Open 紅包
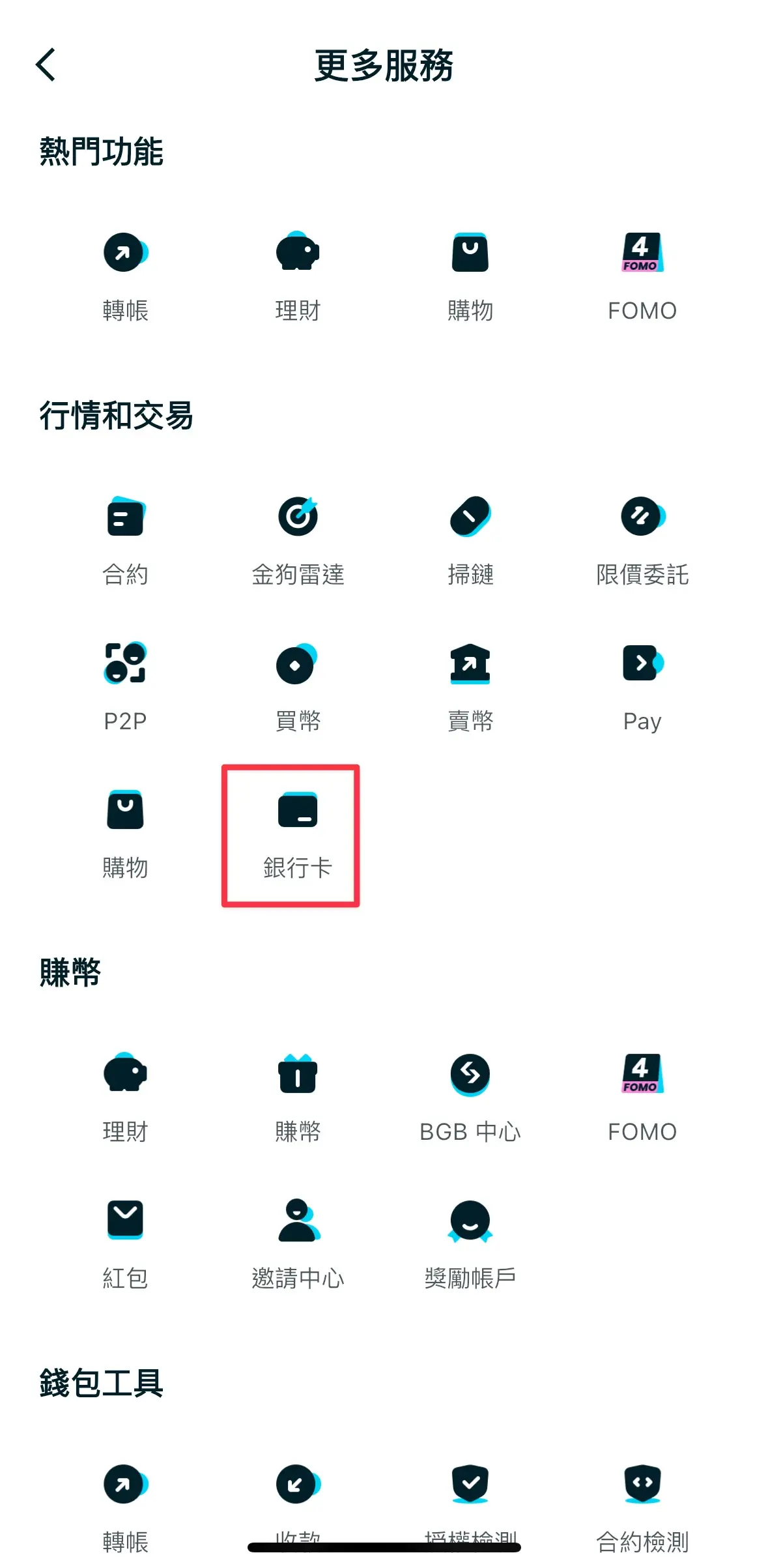 pyautogui.click(x=125, y=1242)
